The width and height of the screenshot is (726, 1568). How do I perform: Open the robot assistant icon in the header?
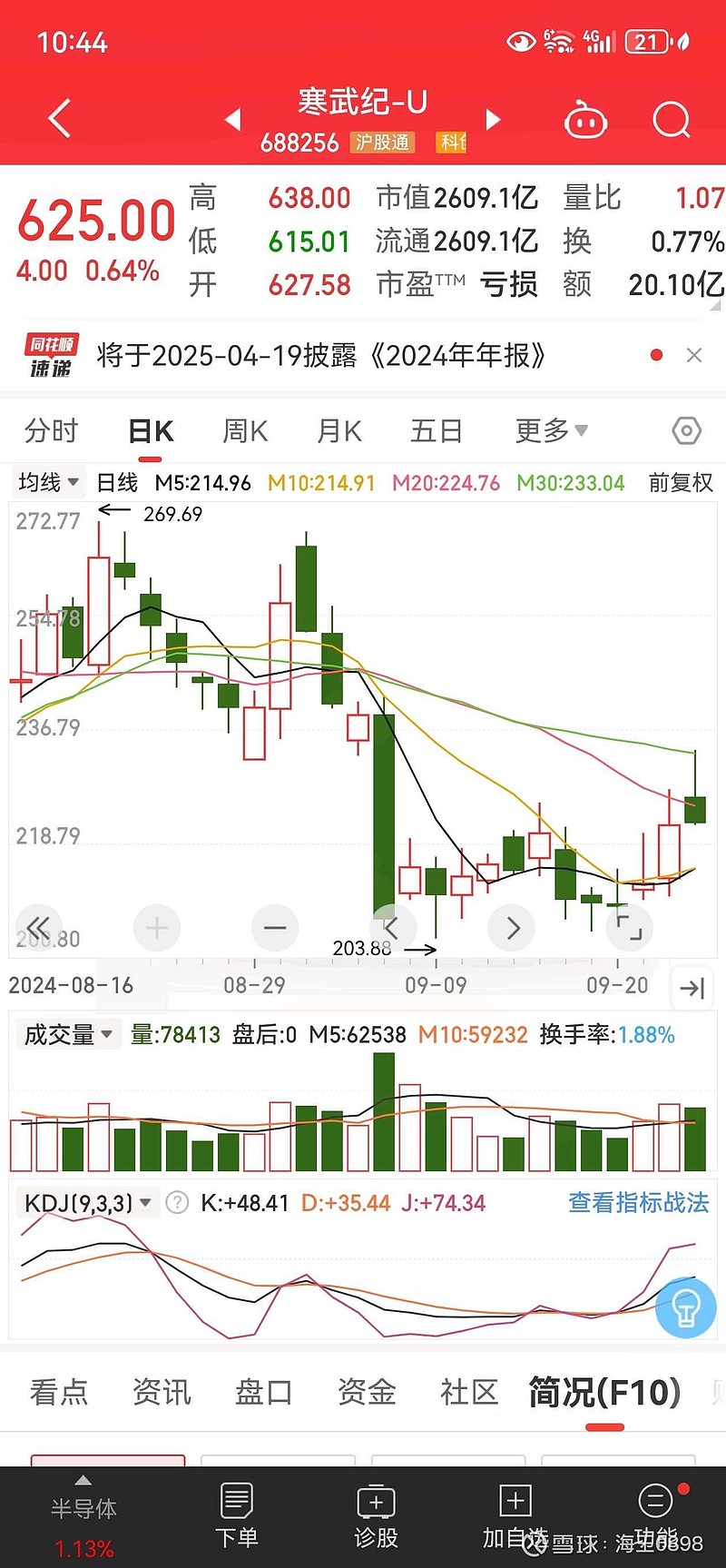click(585, 119)
